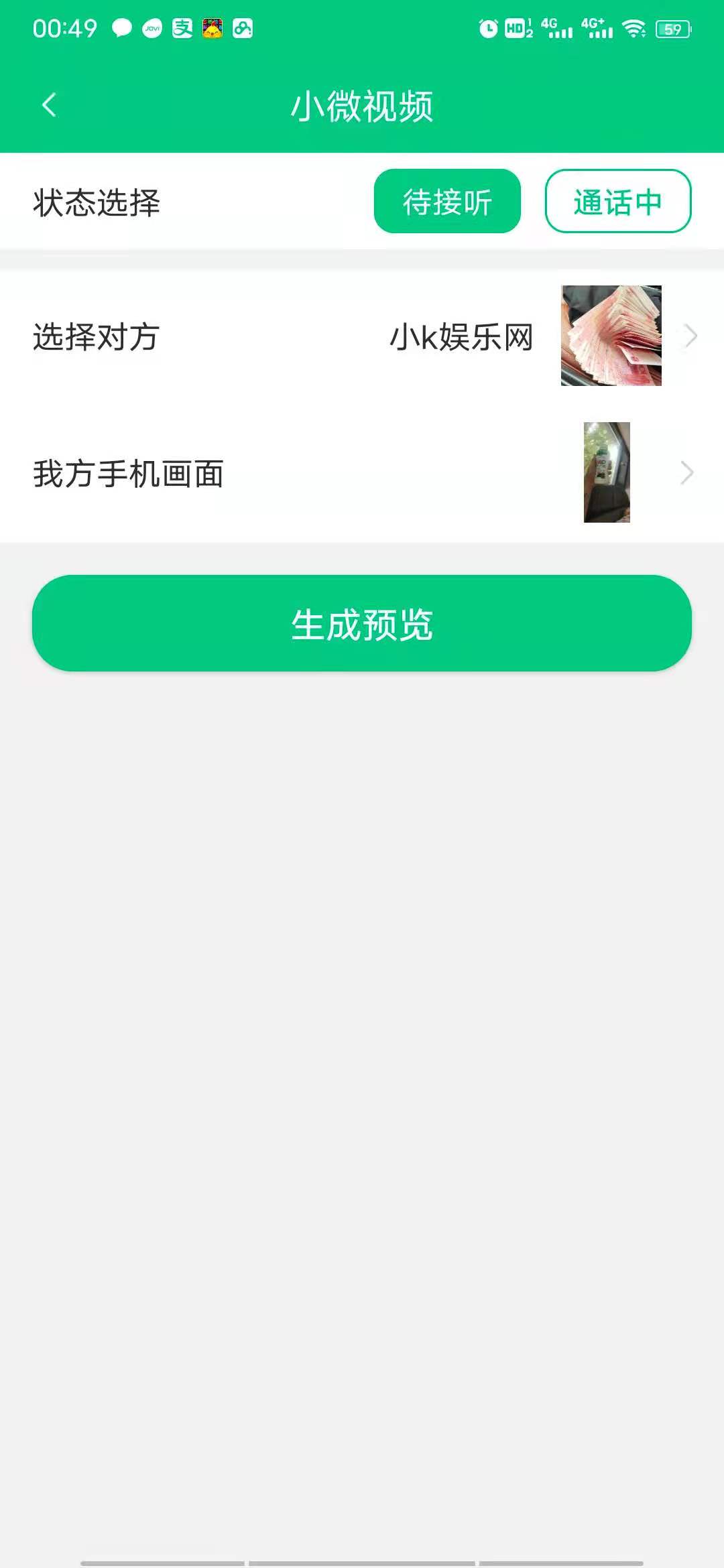Screen dimensions: 724x1568
Task: Tap the back arrow to exit 小微视频
Action: [48, 105]
